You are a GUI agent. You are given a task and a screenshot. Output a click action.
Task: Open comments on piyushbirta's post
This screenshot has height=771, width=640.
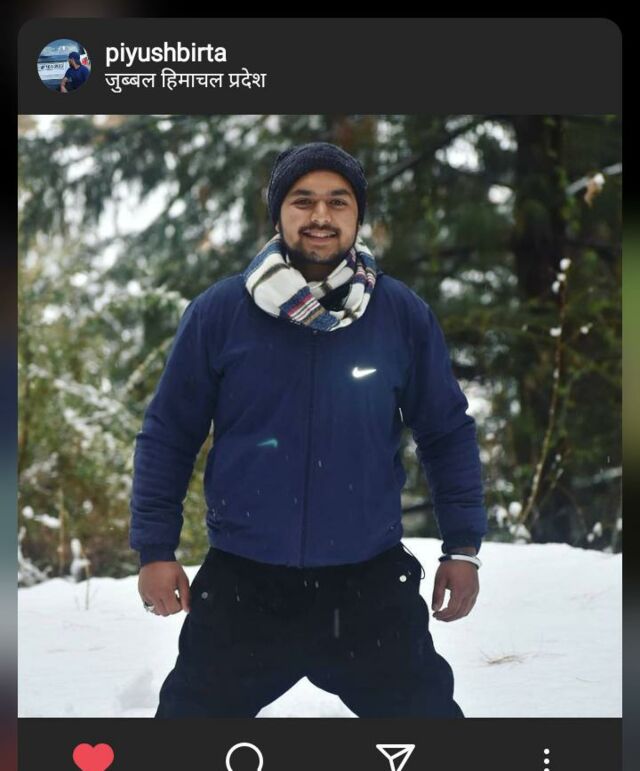pos(244,757)
